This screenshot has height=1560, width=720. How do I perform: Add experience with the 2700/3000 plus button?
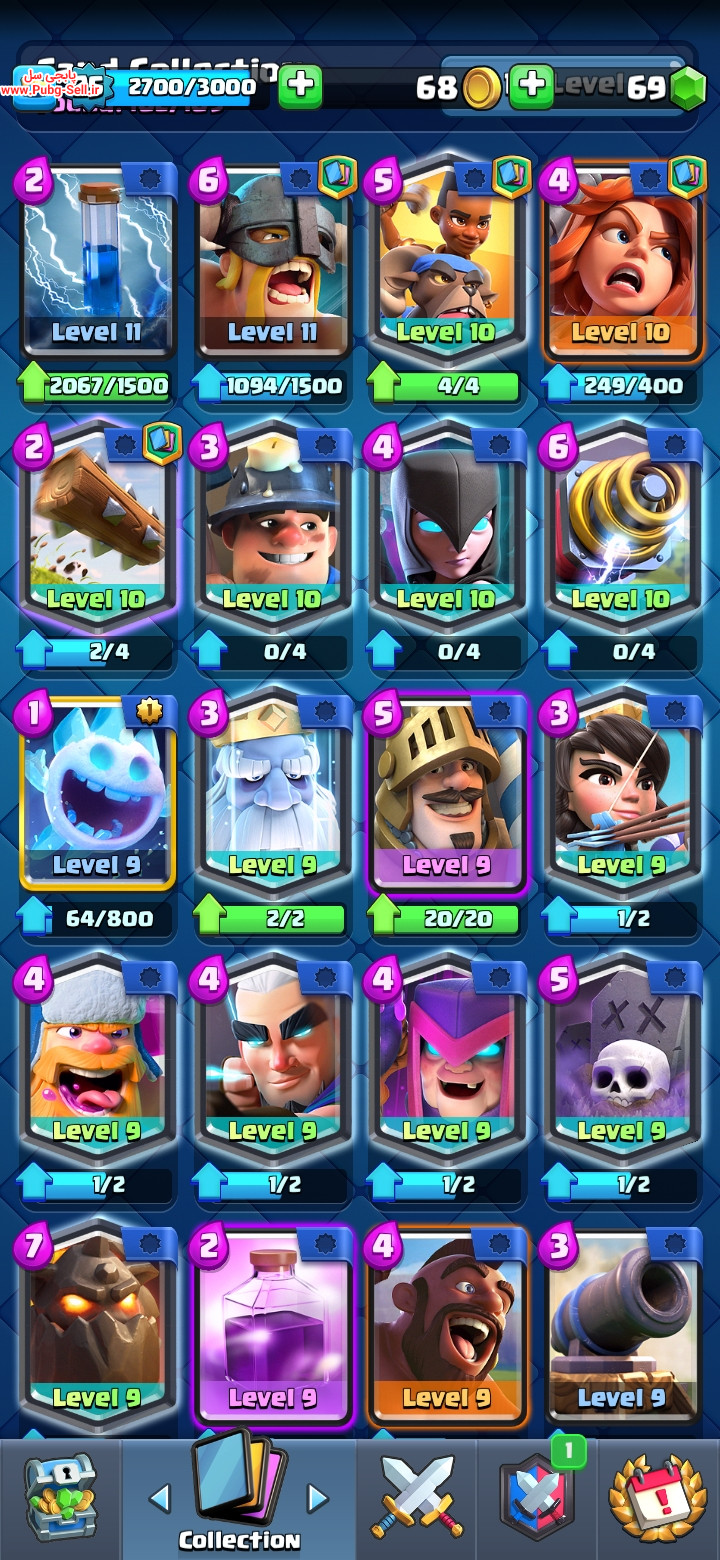[300, 87]
